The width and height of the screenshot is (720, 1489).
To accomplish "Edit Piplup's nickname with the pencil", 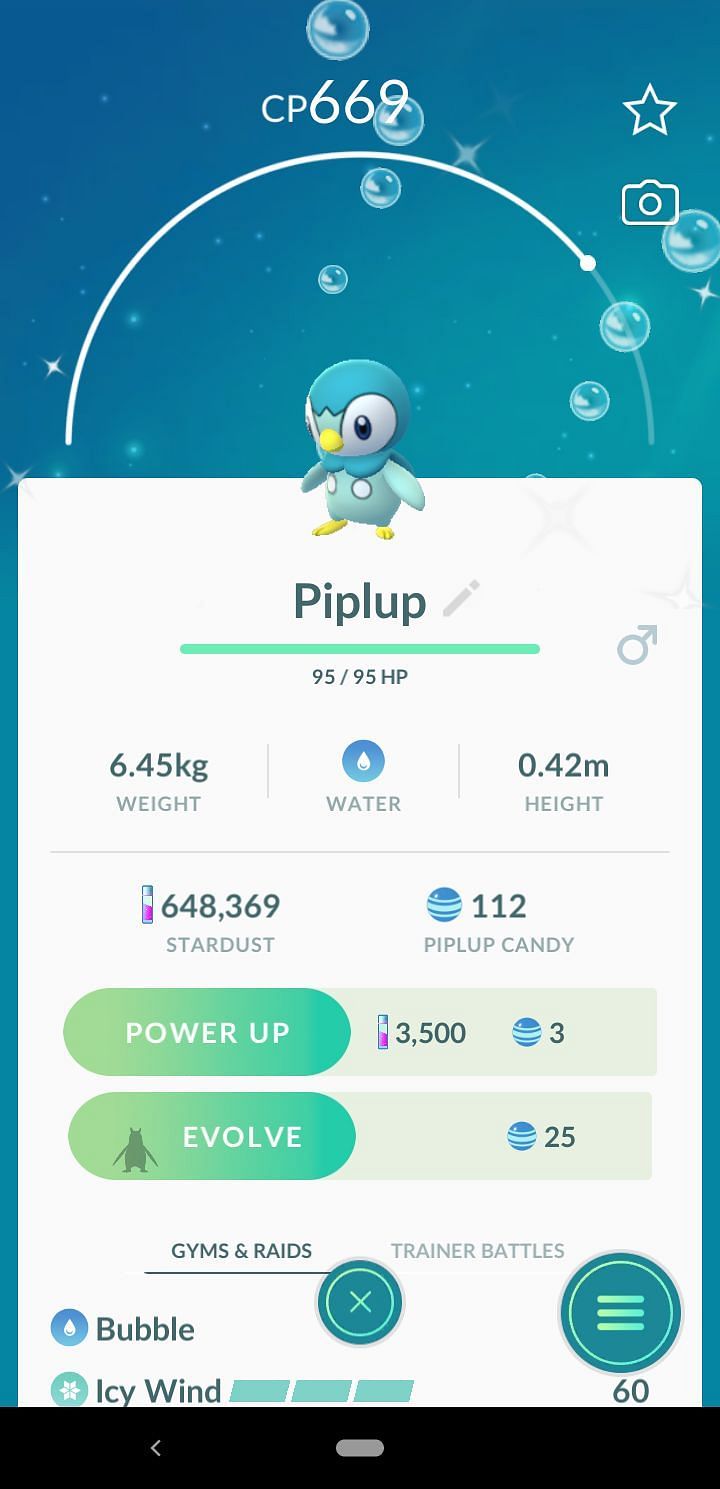I will click(x=461, y=600).
